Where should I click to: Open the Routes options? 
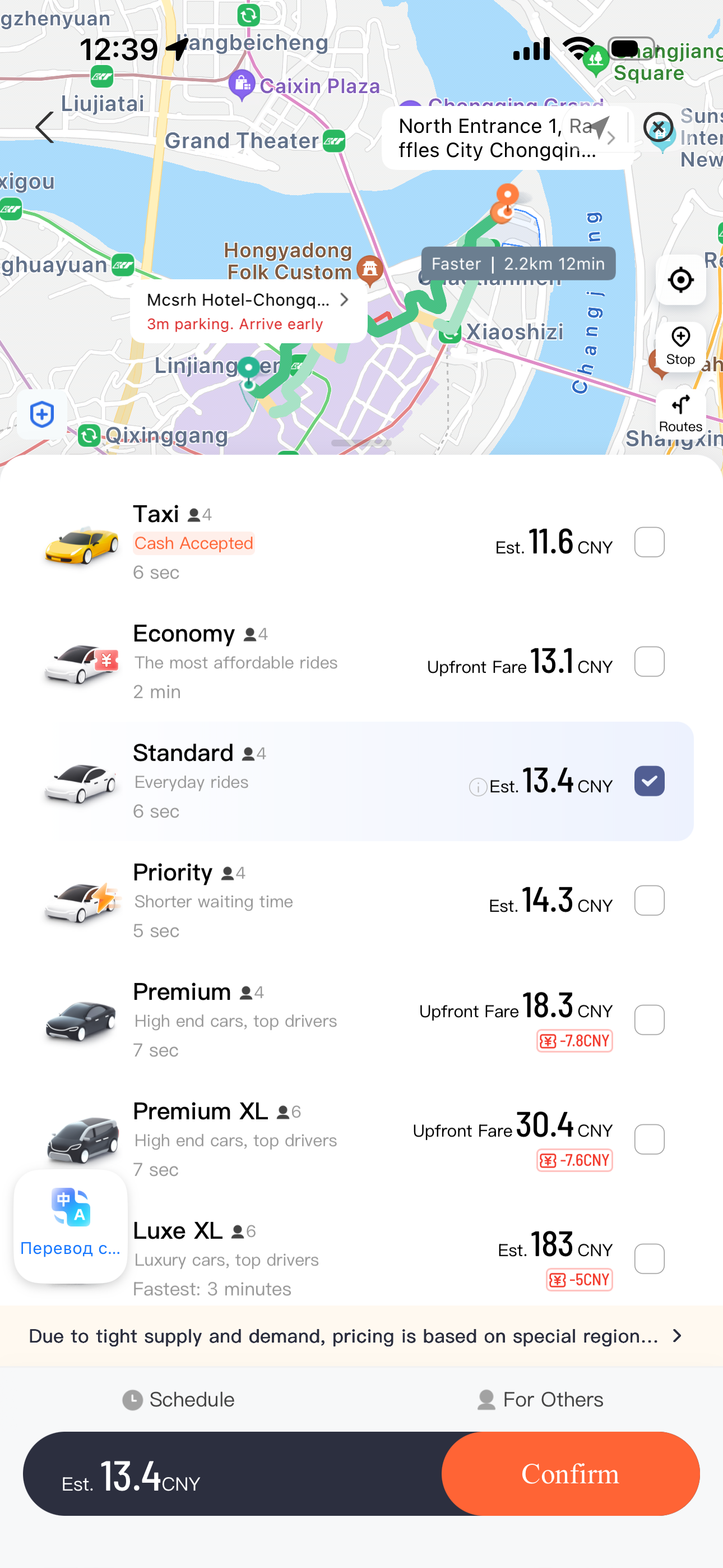(680, 414)
